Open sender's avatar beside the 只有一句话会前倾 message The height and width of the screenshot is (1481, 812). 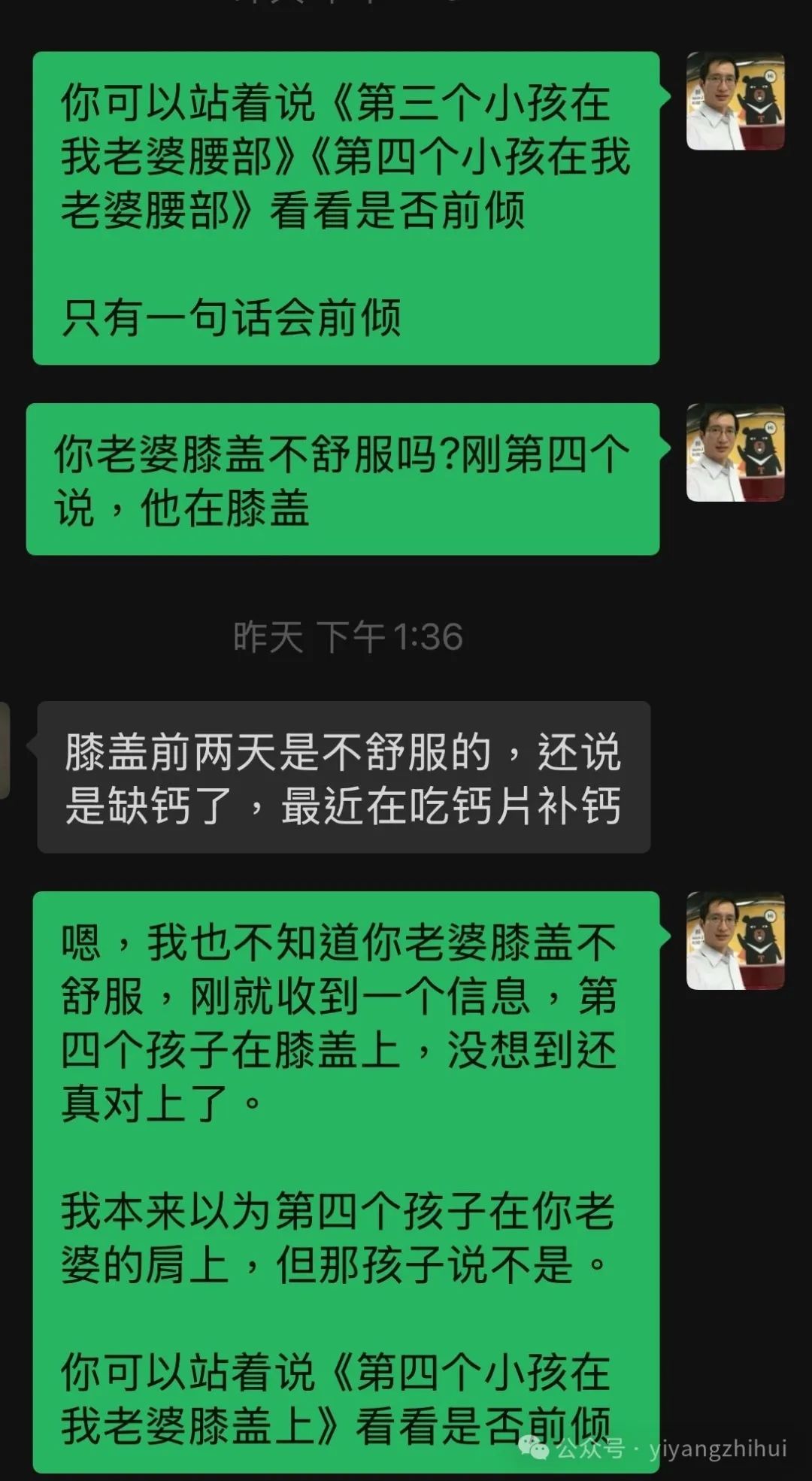(735, 101)
